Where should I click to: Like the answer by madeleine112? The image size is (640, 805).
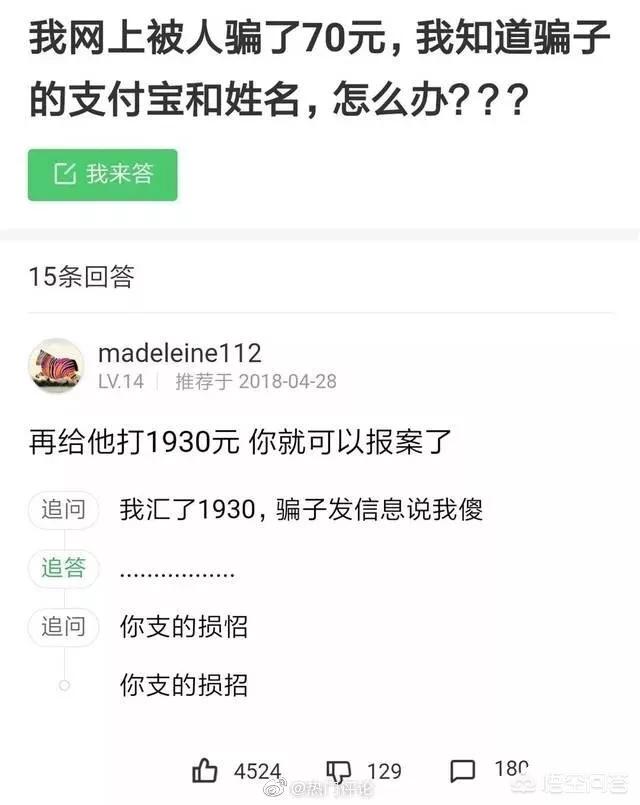pos(206,769)
